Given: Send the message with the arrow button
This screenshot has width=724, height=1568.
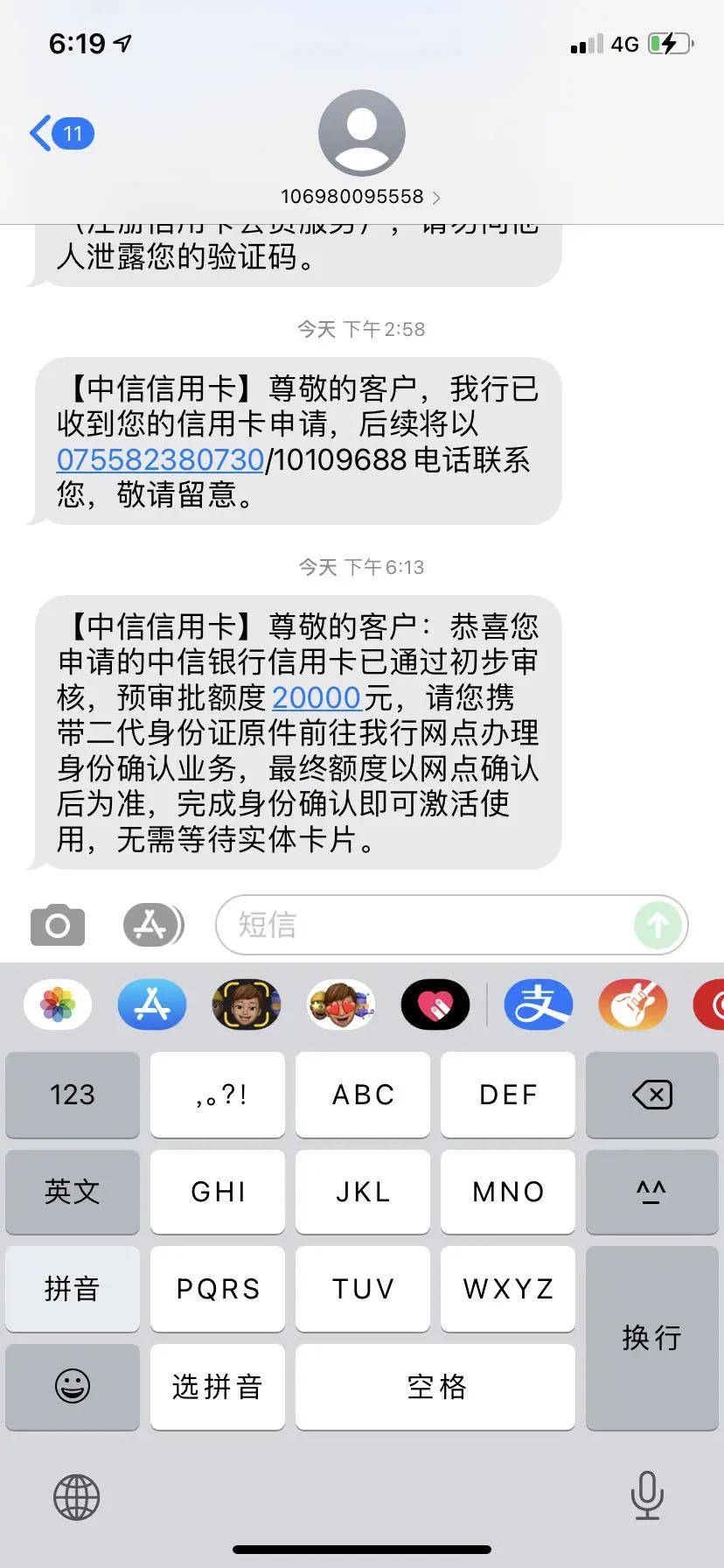Looking at the screenshot, I should point(658,925).
